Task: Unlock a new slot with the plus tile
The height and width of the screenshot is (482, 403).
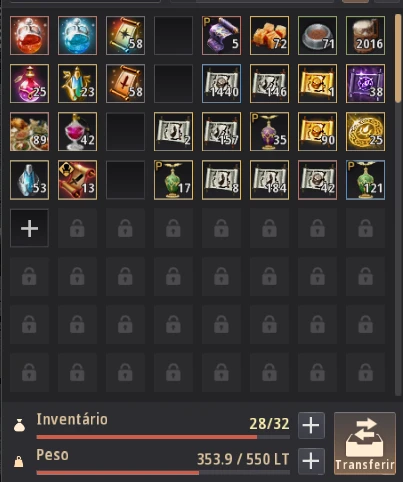Action: 29,228
